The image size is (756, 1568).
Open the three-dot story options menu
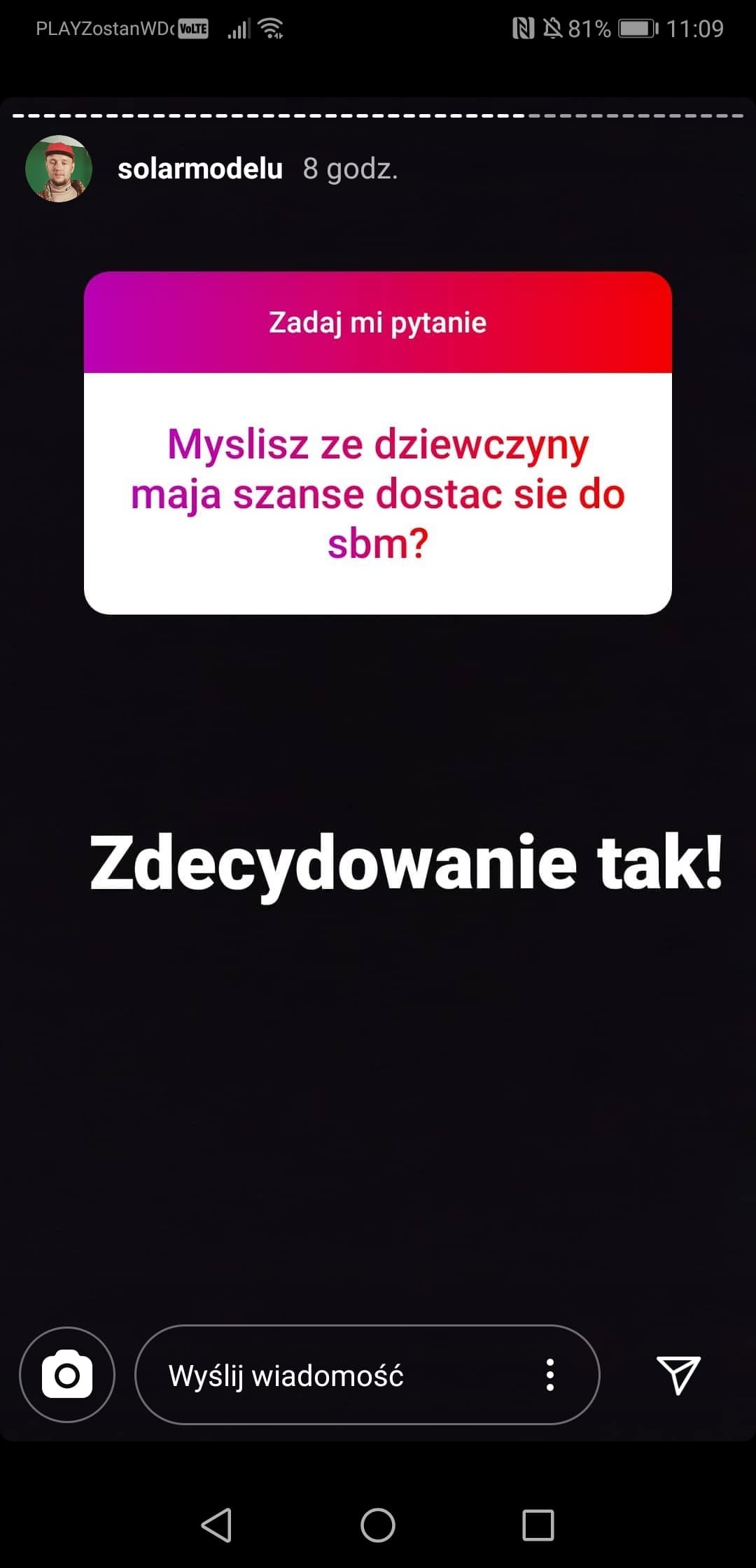point(550,1374)
